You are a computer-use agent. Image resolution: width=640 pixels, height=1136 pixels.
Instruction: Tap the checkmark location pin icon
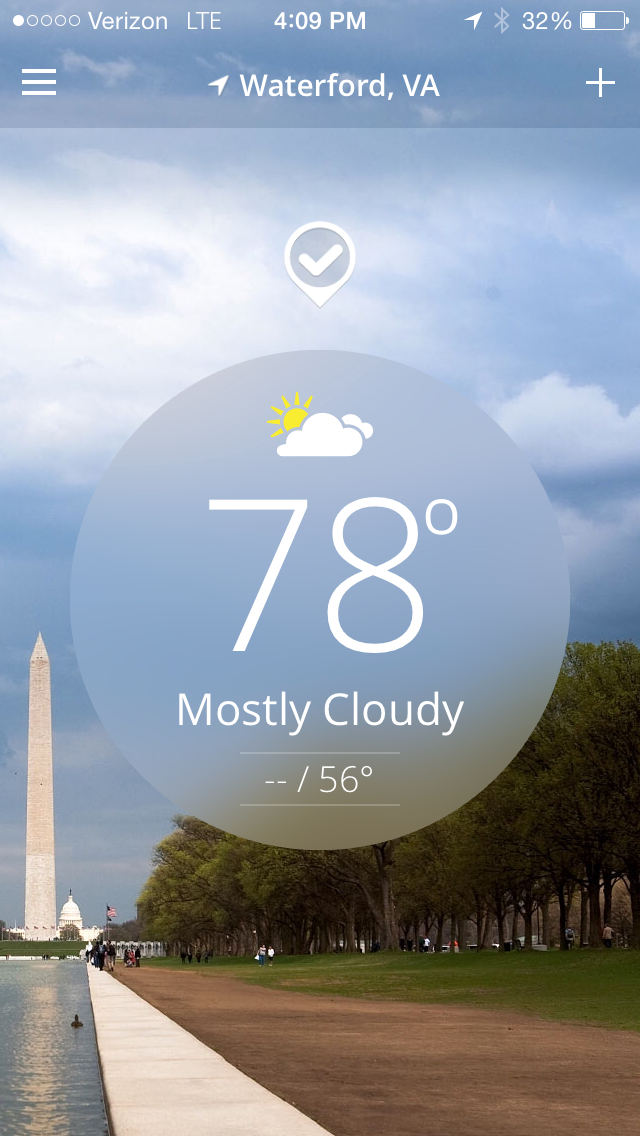320,263
